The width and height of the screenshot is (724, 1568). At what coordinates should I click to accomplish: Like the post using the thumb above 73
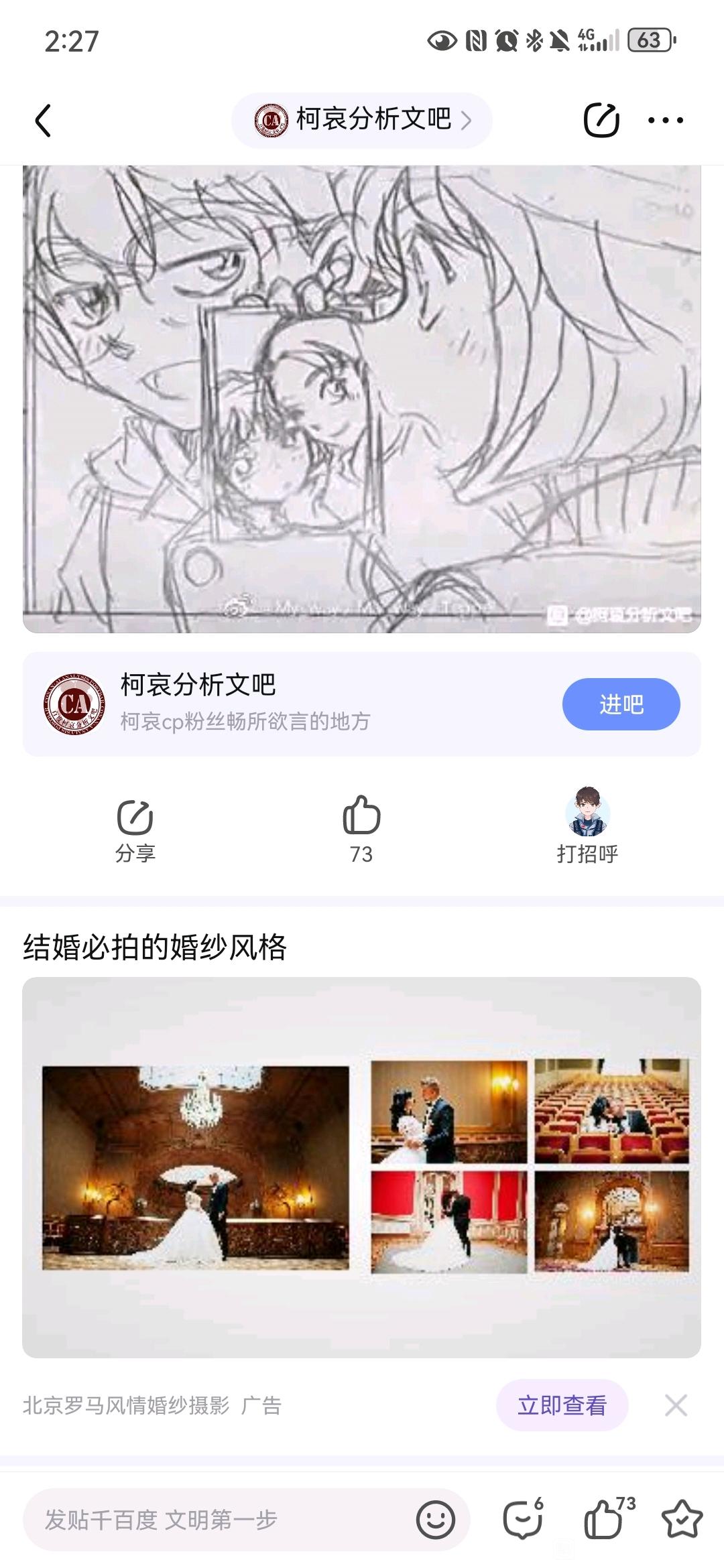[361, 816]
